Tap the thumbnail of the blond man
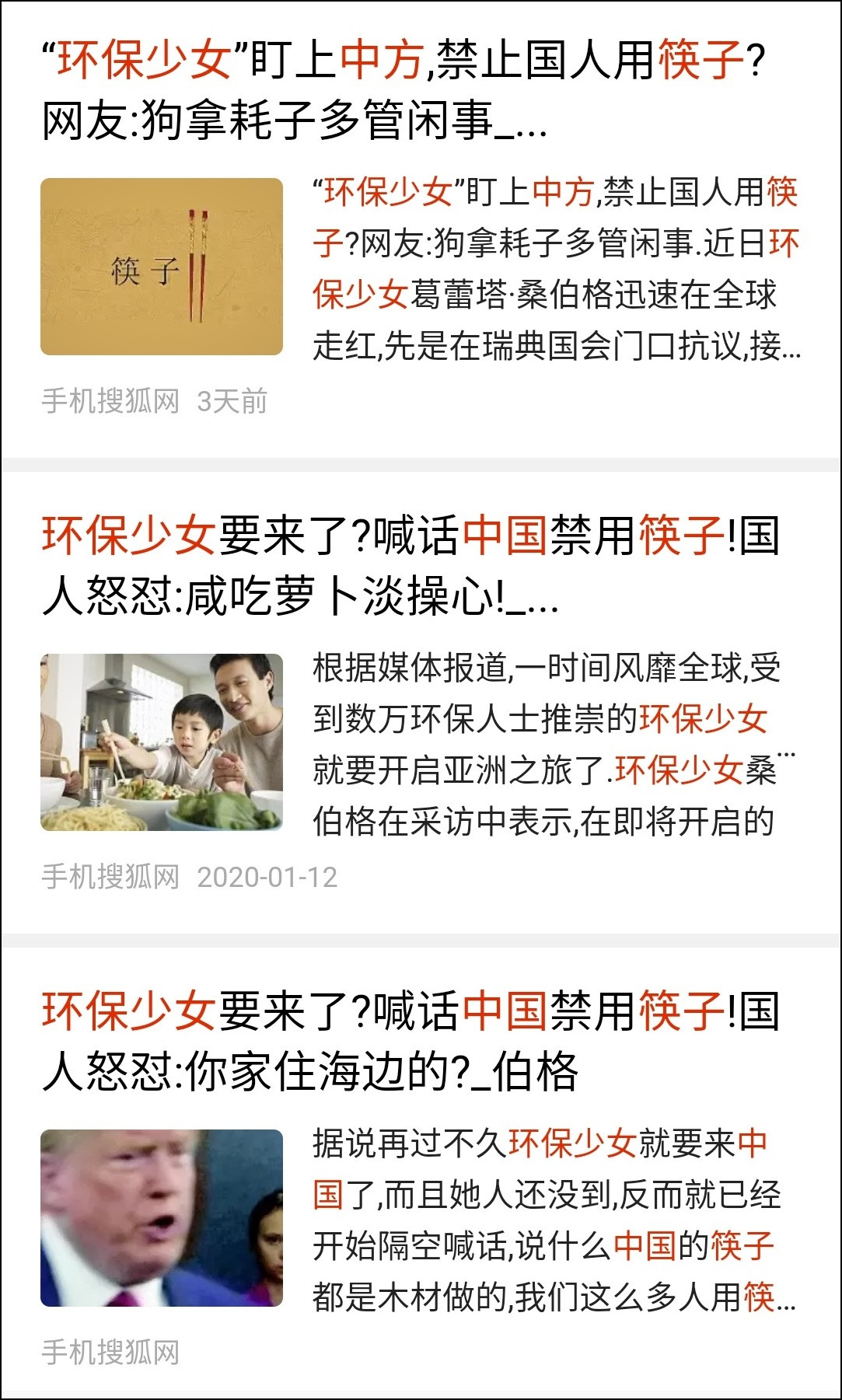The width and height of the screenshot is (842, 1400). [162, 1218]
